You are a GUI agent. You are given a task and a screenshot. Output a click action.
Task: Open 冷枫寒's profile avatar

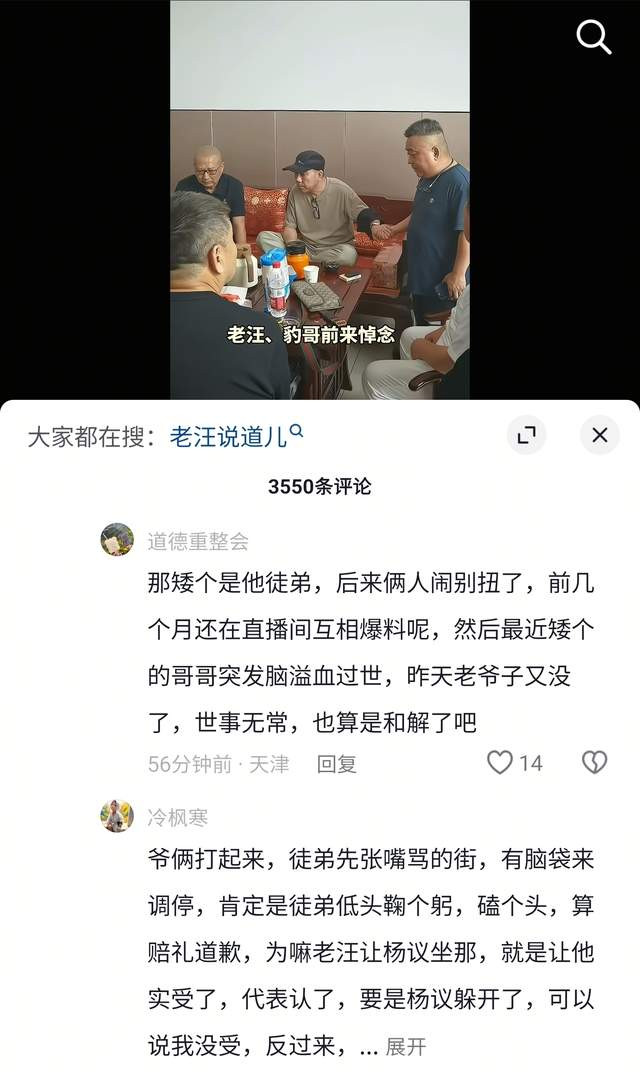point(118,816)
